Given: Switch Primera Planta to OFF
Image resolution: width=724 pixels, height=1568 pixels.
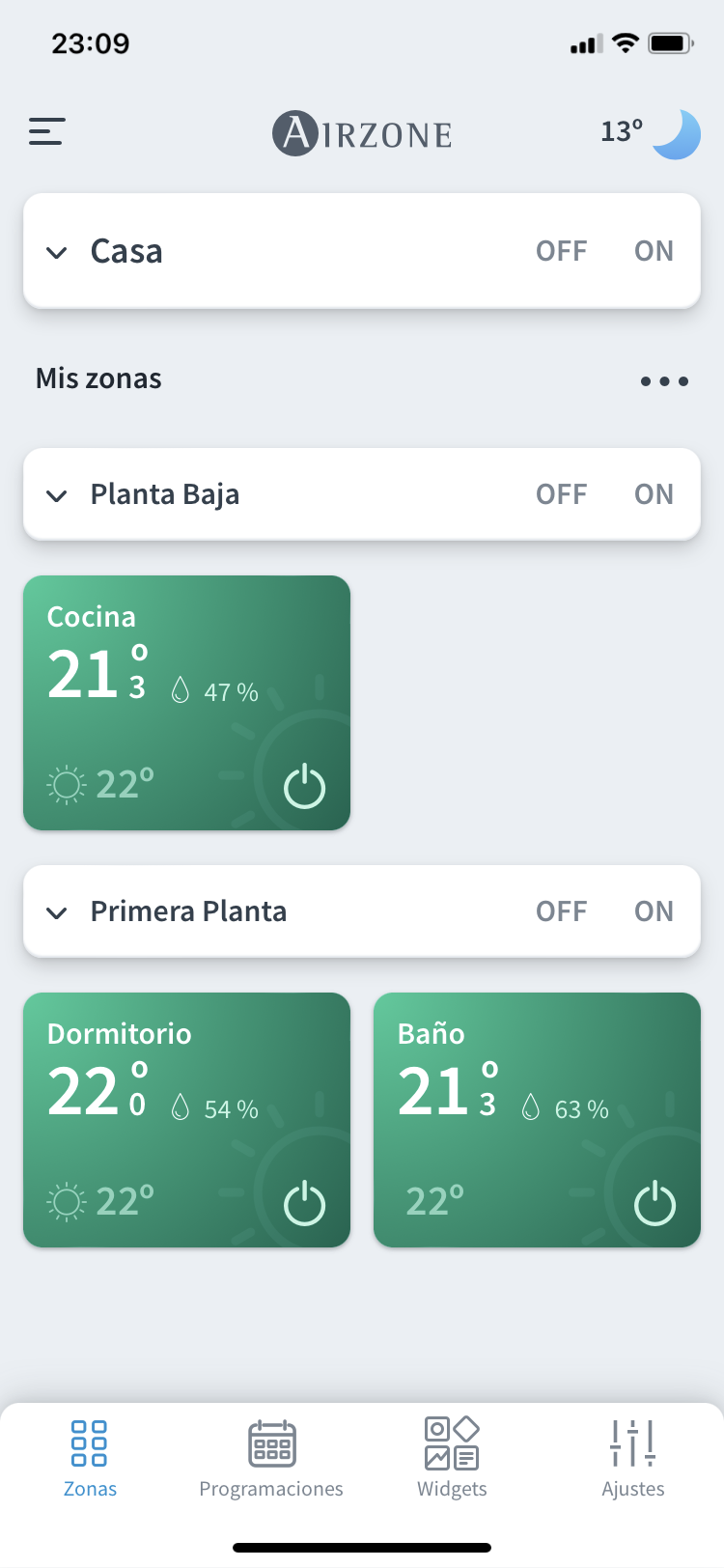Looking at the screenshot, I should click(x=561, y=911).
